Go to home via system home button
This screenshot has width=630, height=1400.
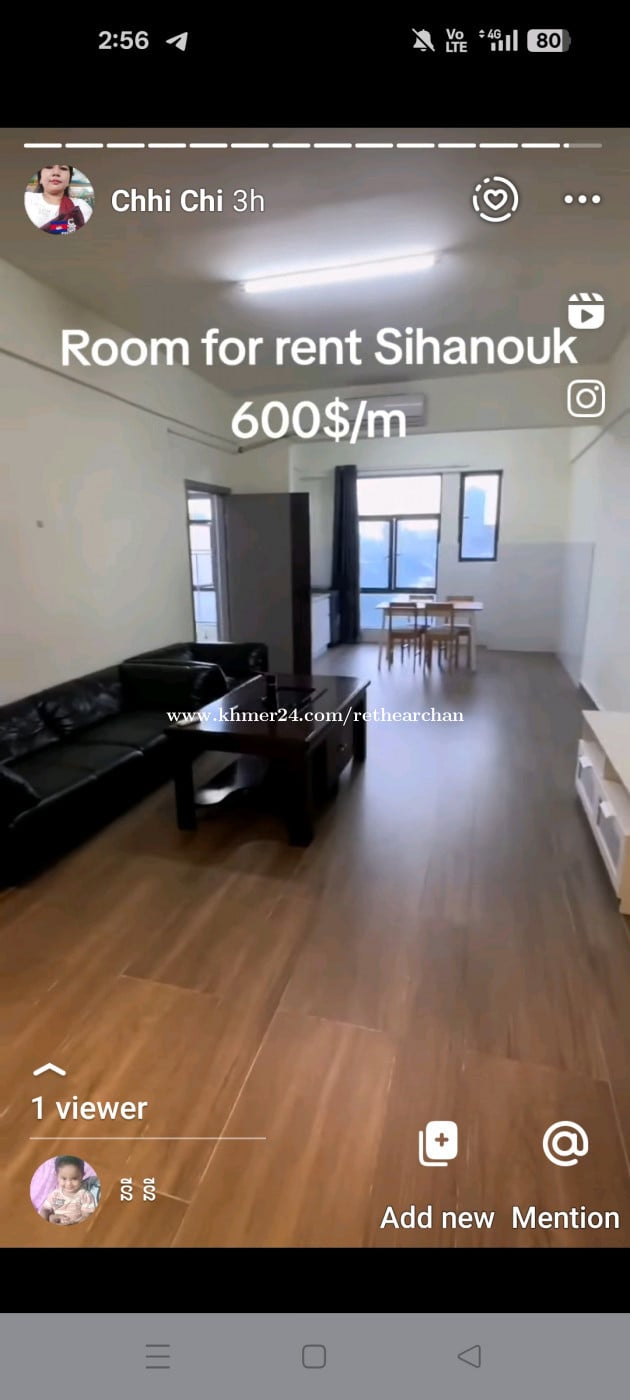click(x=314, y=1356)
